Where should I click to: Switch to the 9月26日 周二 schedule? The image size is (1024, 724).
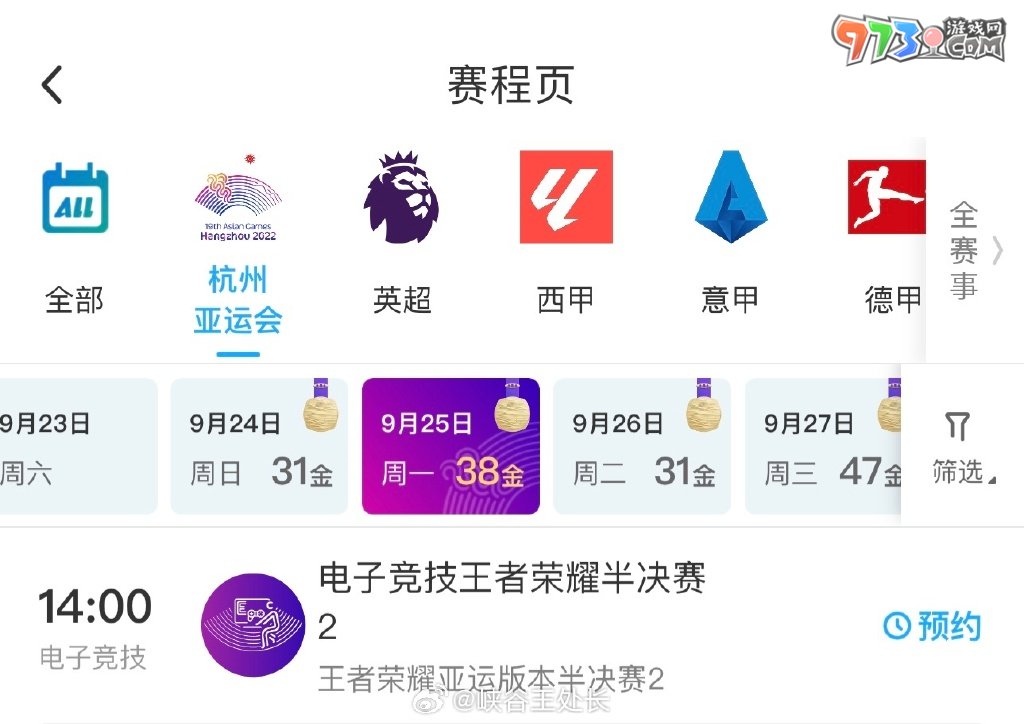click(x=641, y=447)
